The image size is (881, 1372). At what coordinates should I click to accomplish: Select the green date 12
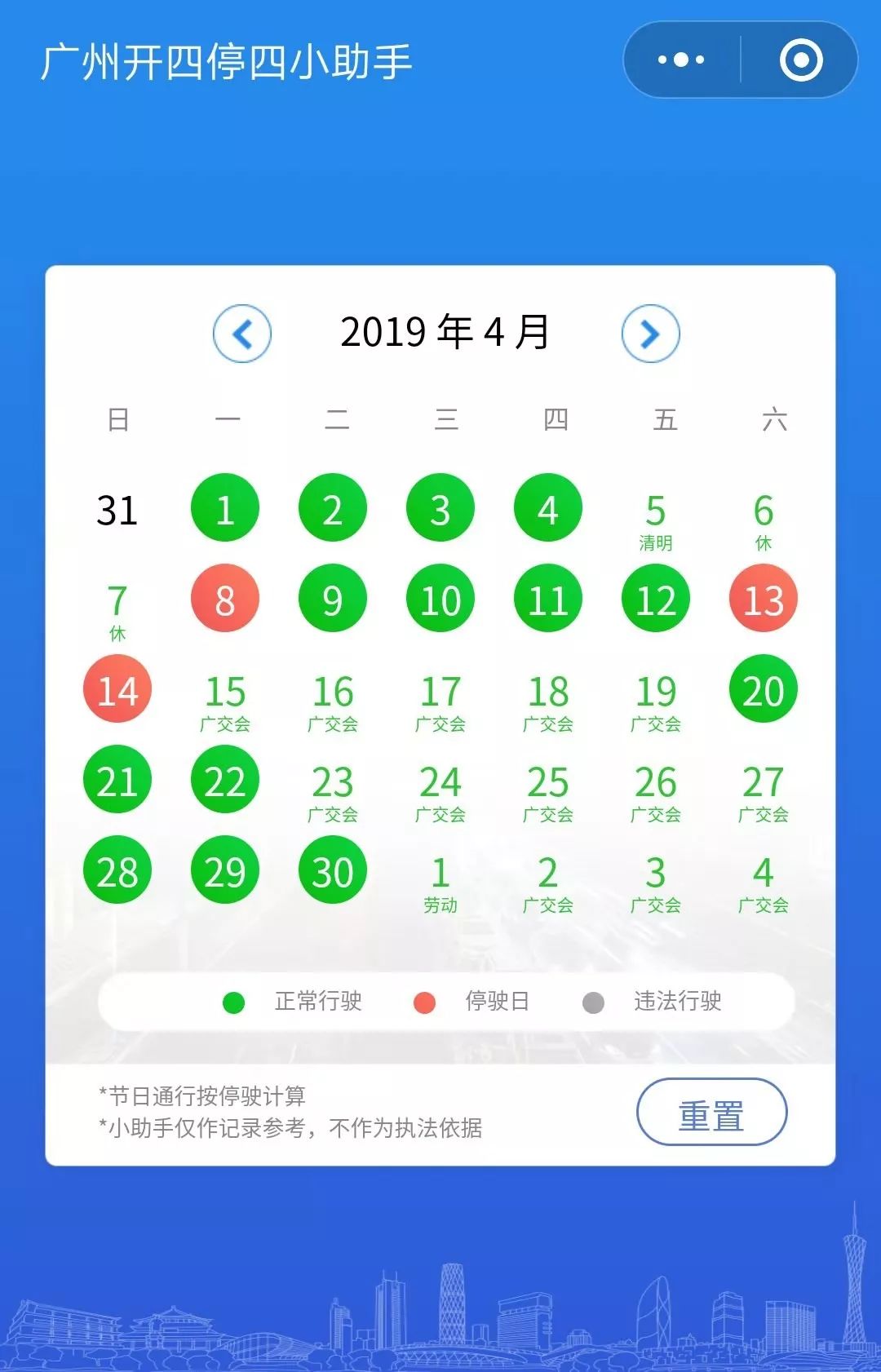tap(656, 600)
